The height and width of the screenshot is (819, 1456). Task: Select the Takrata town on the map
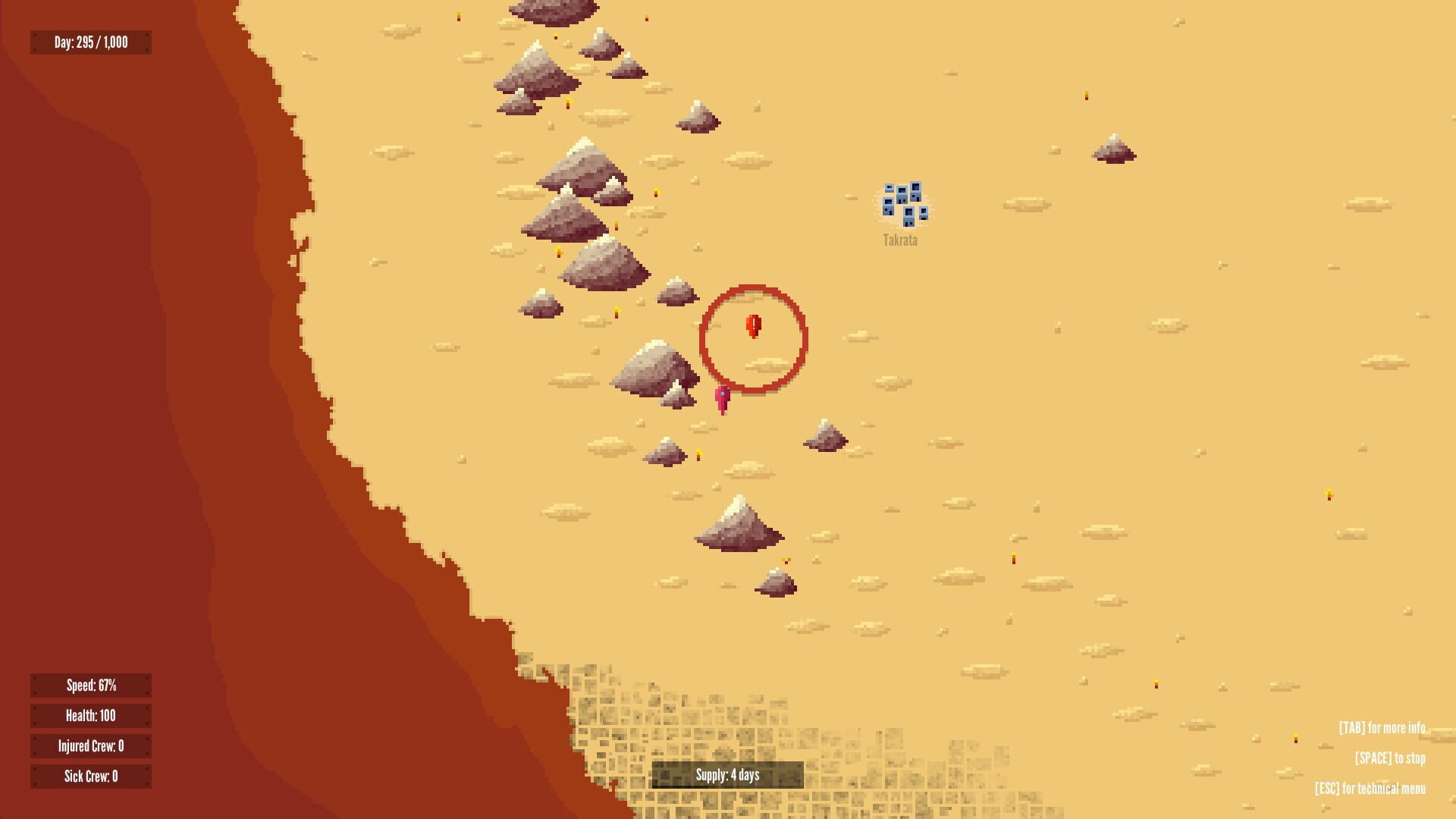904,205
